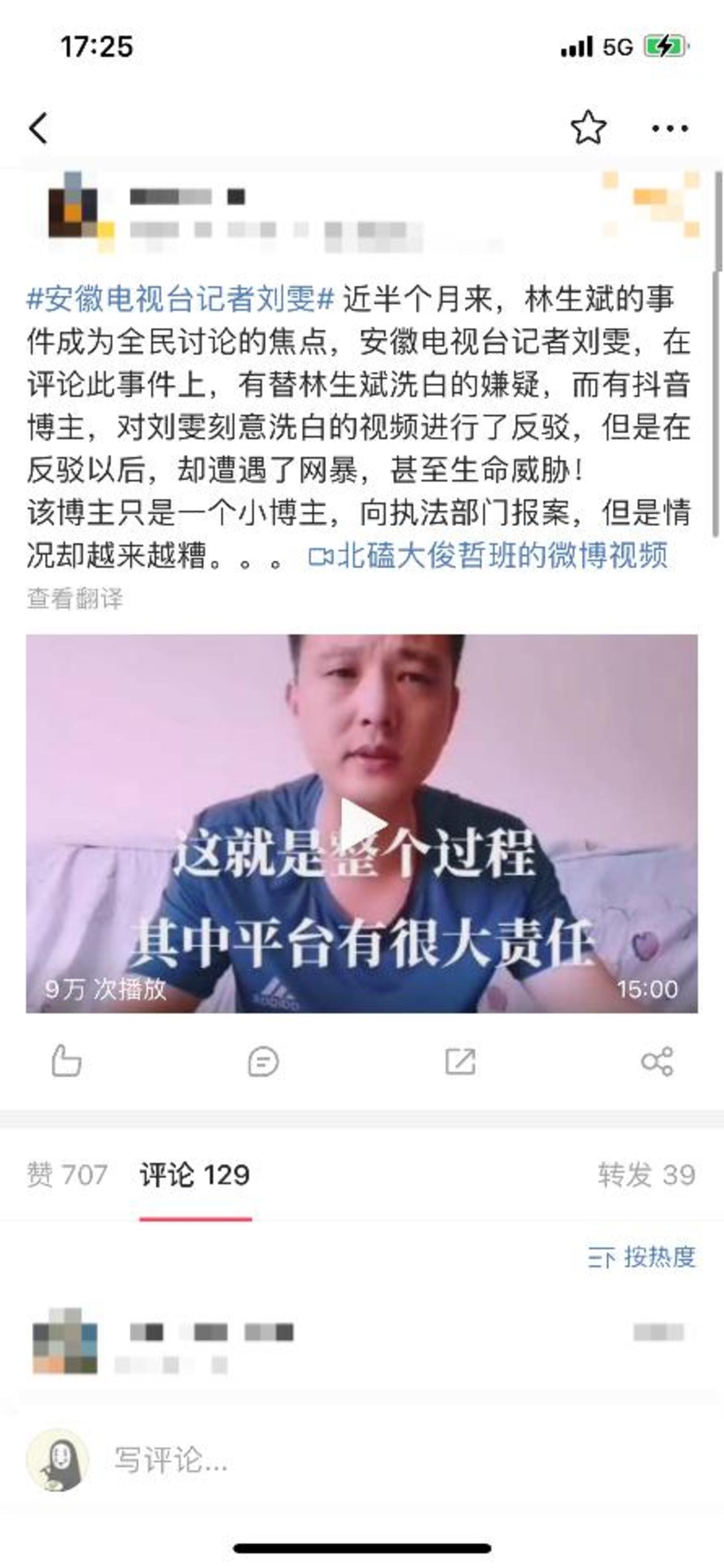Image resolution: width=724 pixels, height=1568 pixels.
Task: Go back using the arrow
Action: tap(38, 128)
